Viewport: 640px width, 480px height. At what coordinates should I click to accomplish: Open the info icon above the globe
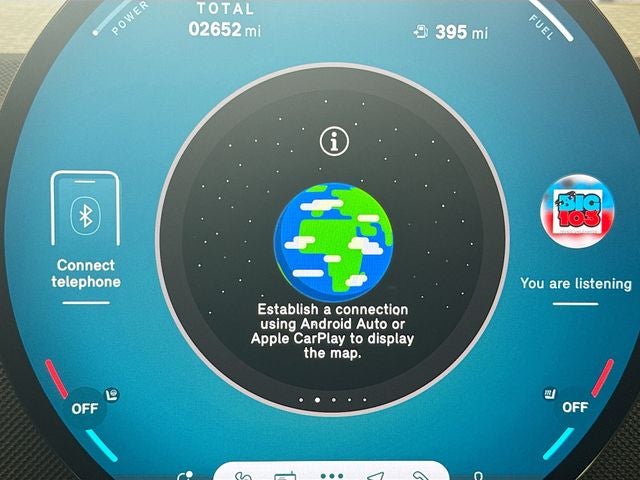pos(333,142)
